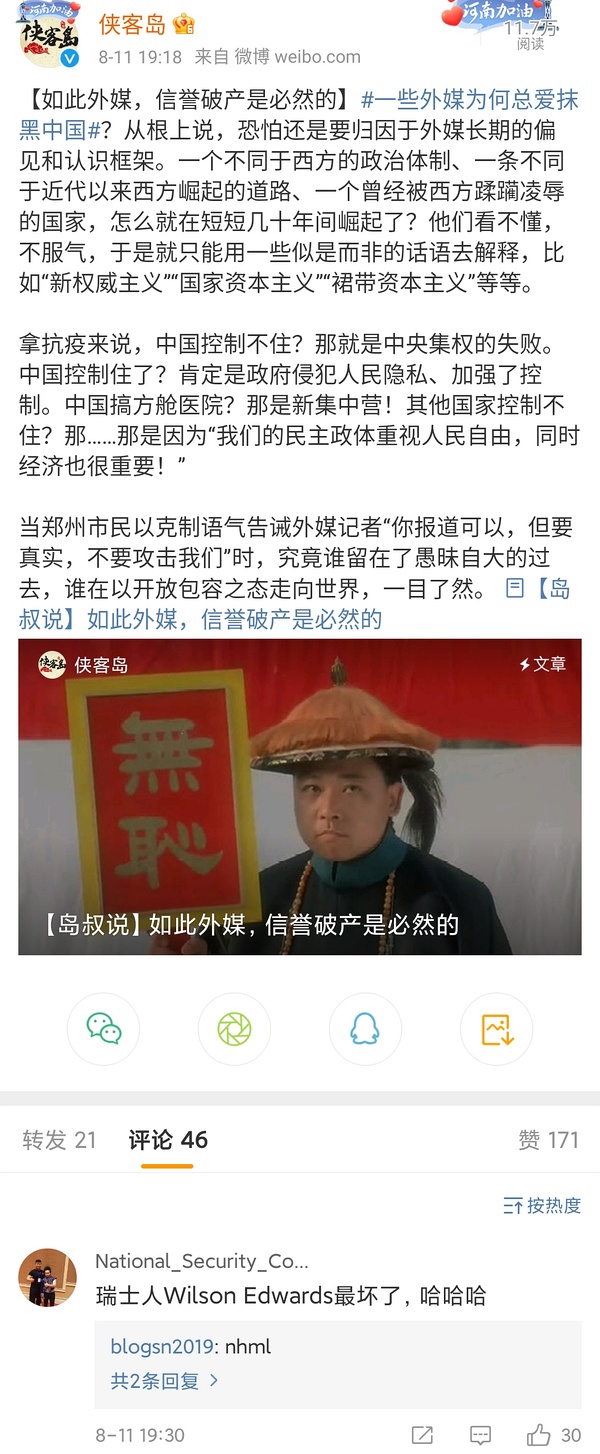Image resolution: width=600 pixels, height=1454 pixels.
Task: Open National_Security_Co... commenter's avatar
Action: coord(47,1277)
